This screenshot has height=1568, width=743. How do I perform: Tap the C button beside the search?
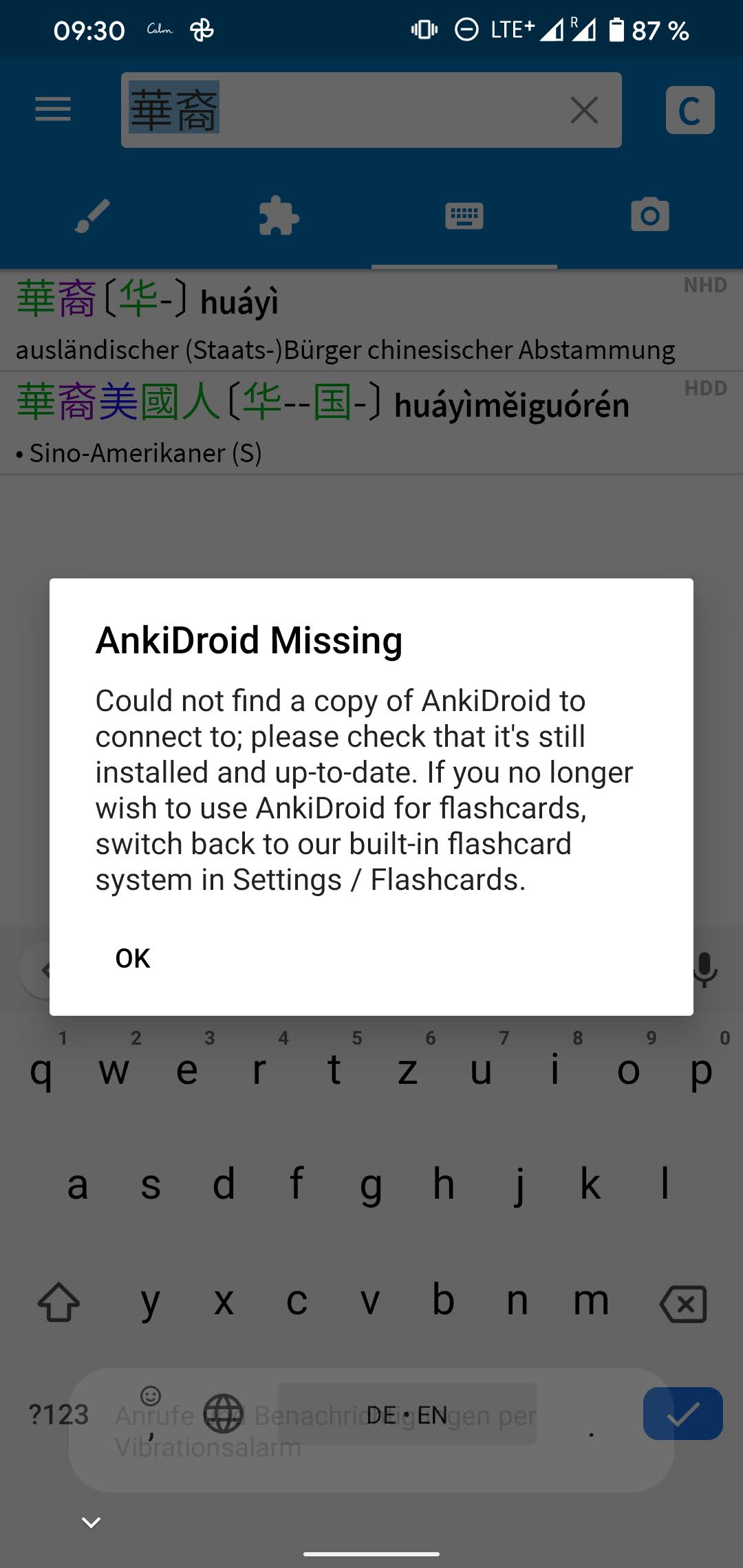[x=690, y=110]
